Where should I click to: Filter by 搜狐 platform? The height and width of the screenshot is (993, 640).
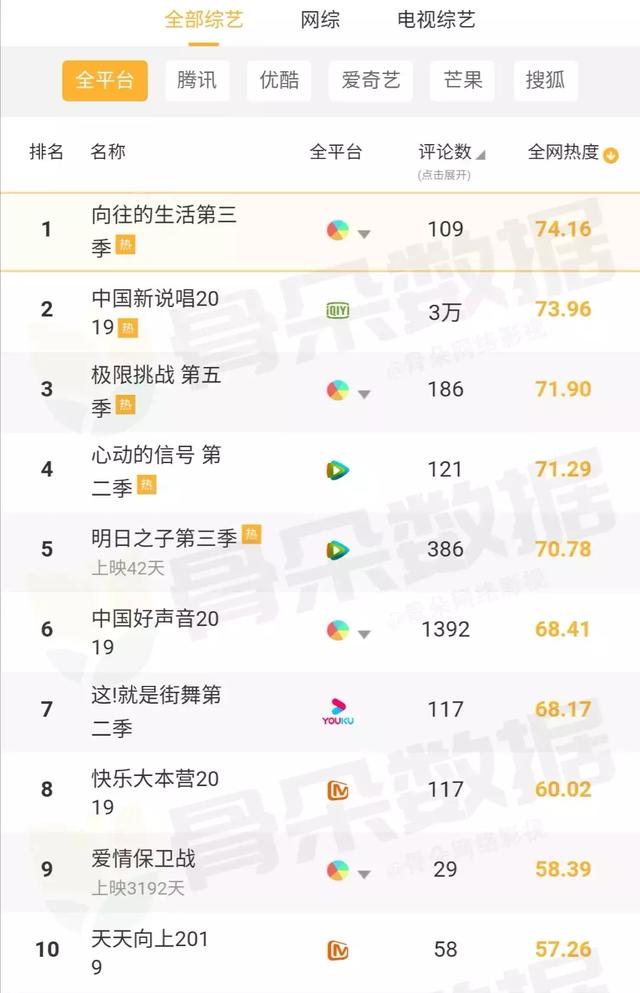tap(545, 81)
